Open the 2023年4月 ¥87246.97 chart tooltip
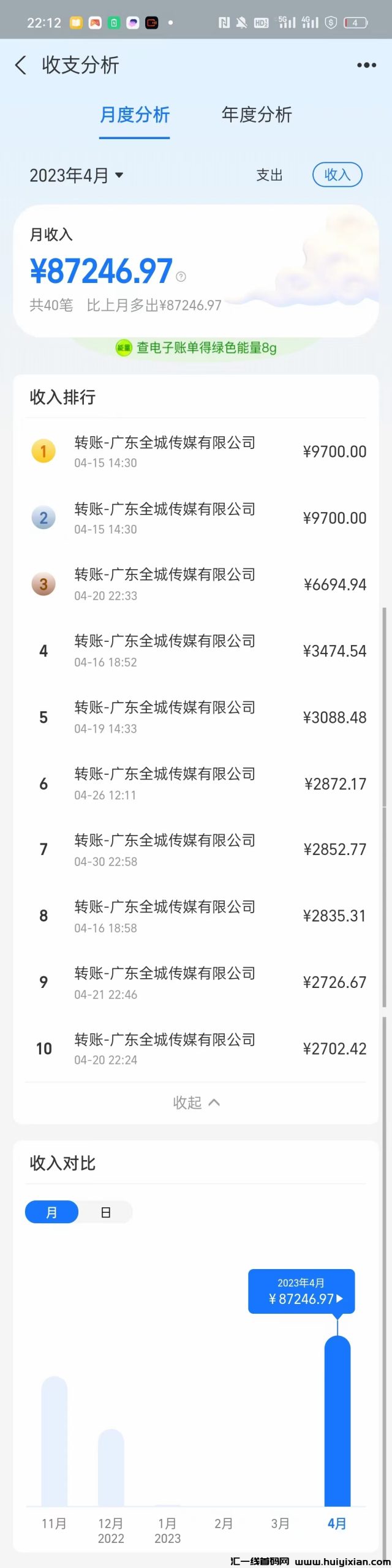 point(301,1291)
